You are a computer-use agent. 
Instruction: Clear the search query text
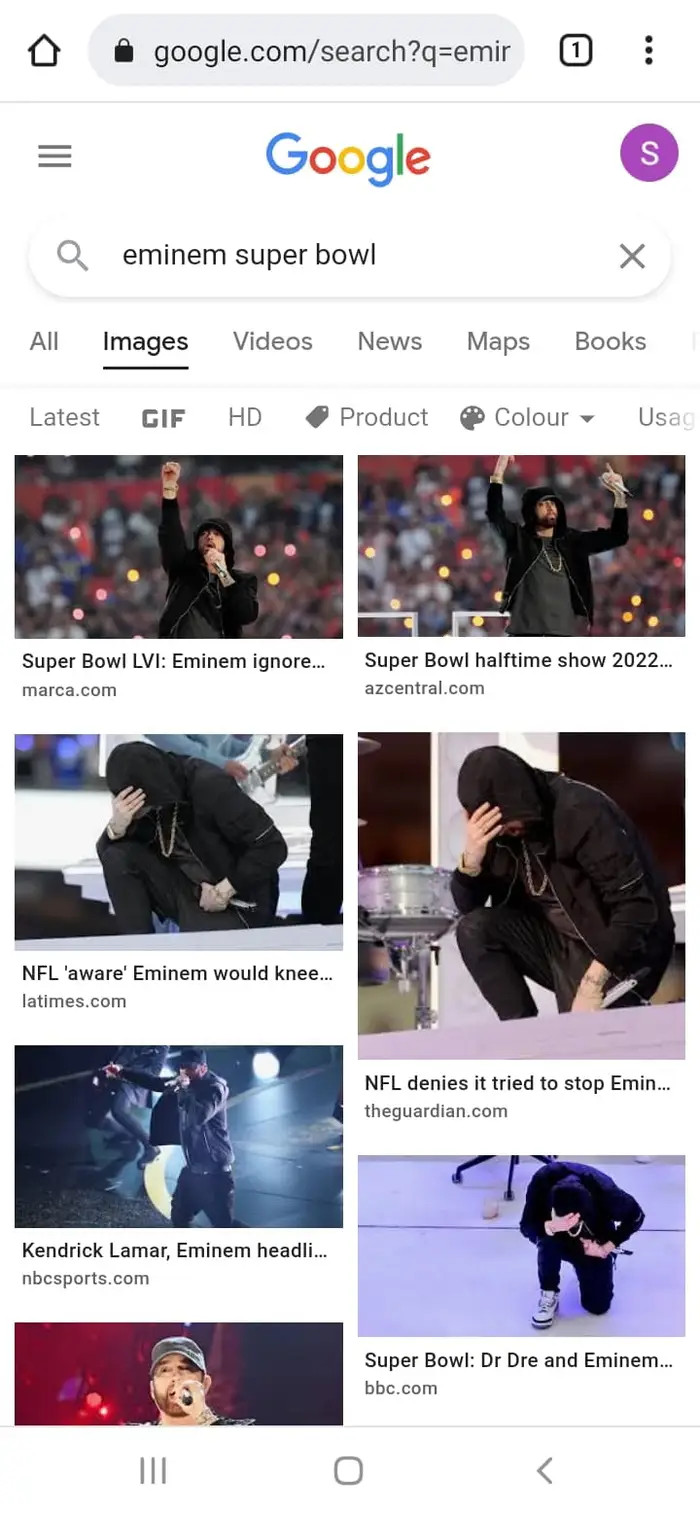632,256
